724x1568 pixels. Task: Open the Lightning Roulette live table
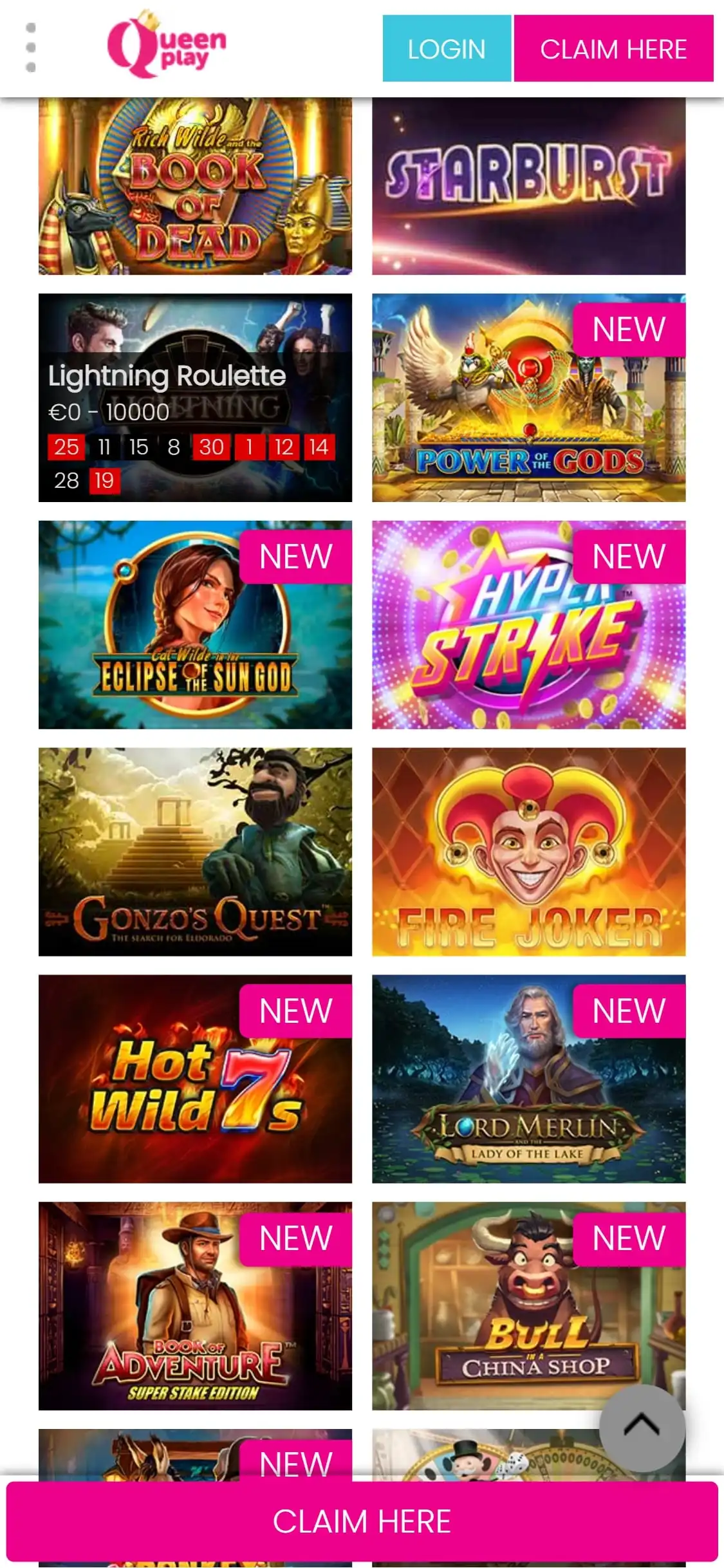[195, 397]
